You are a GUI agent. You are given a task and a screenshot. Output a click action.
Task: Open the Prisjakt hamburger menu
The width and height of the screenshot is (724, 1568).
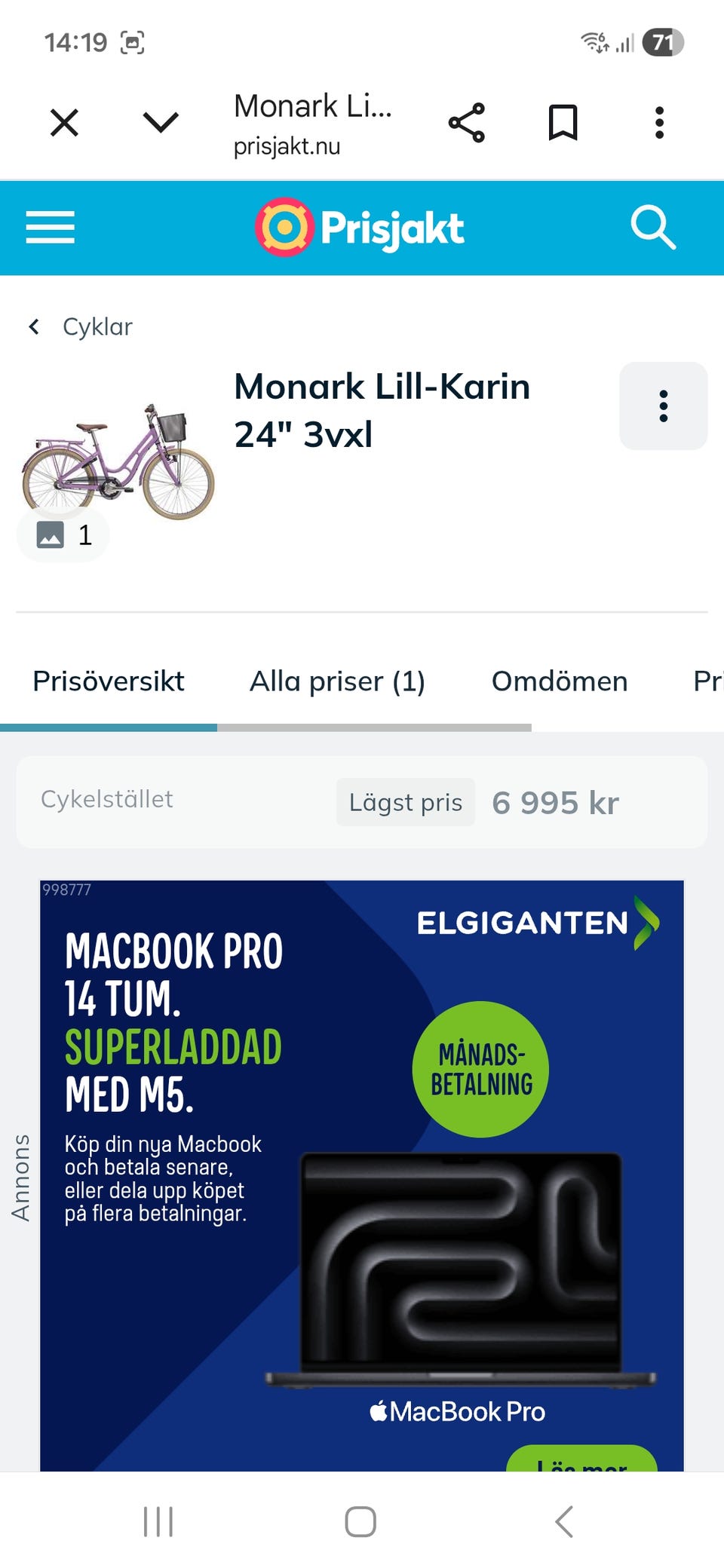tap(51, 227)
